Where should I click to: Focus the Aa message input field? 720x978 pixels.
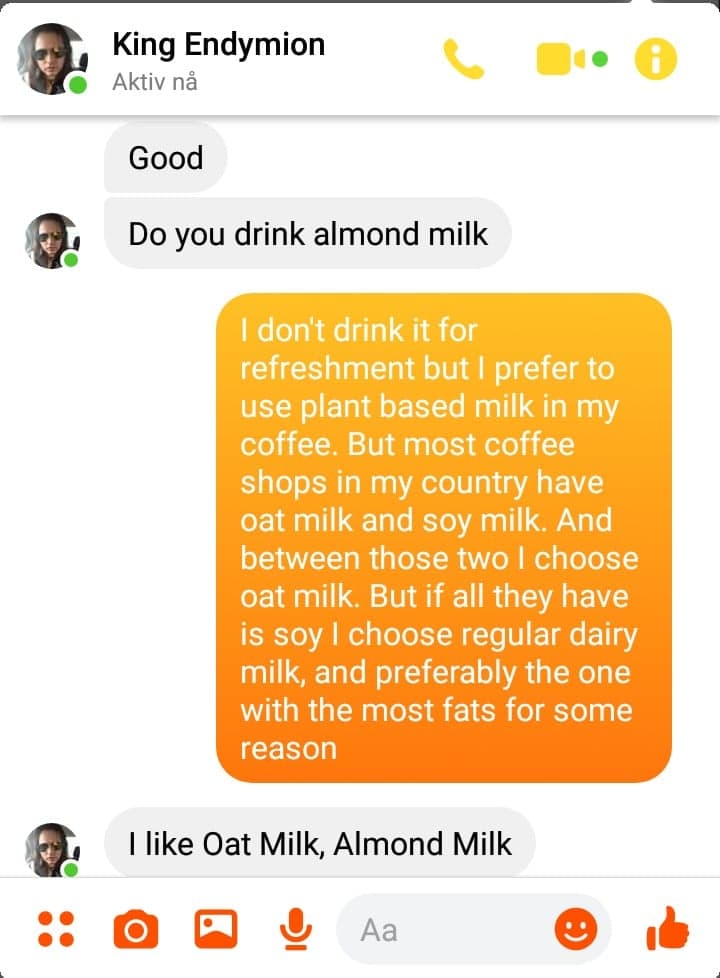[x=450, y=930]
